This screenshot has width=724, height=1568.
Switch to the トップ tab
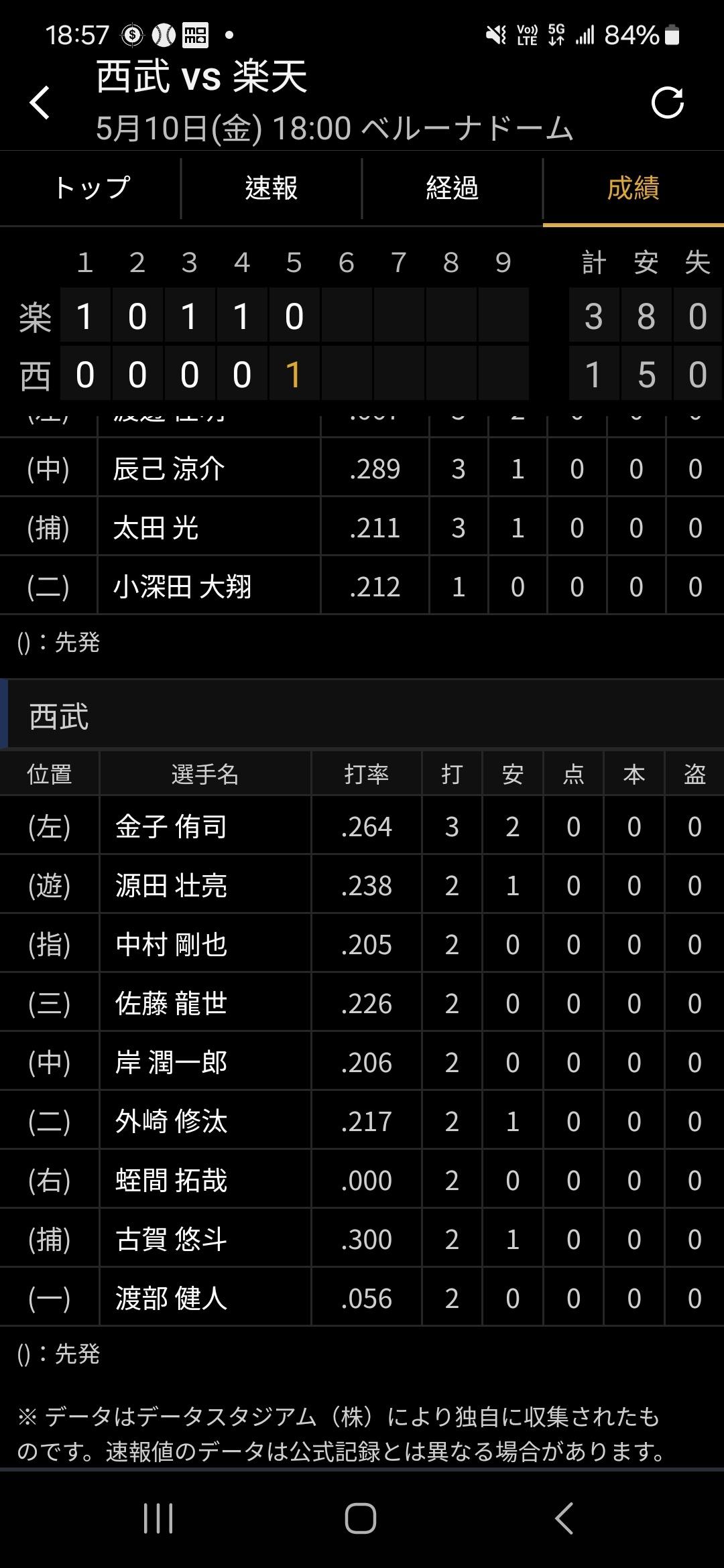(90, 188)
